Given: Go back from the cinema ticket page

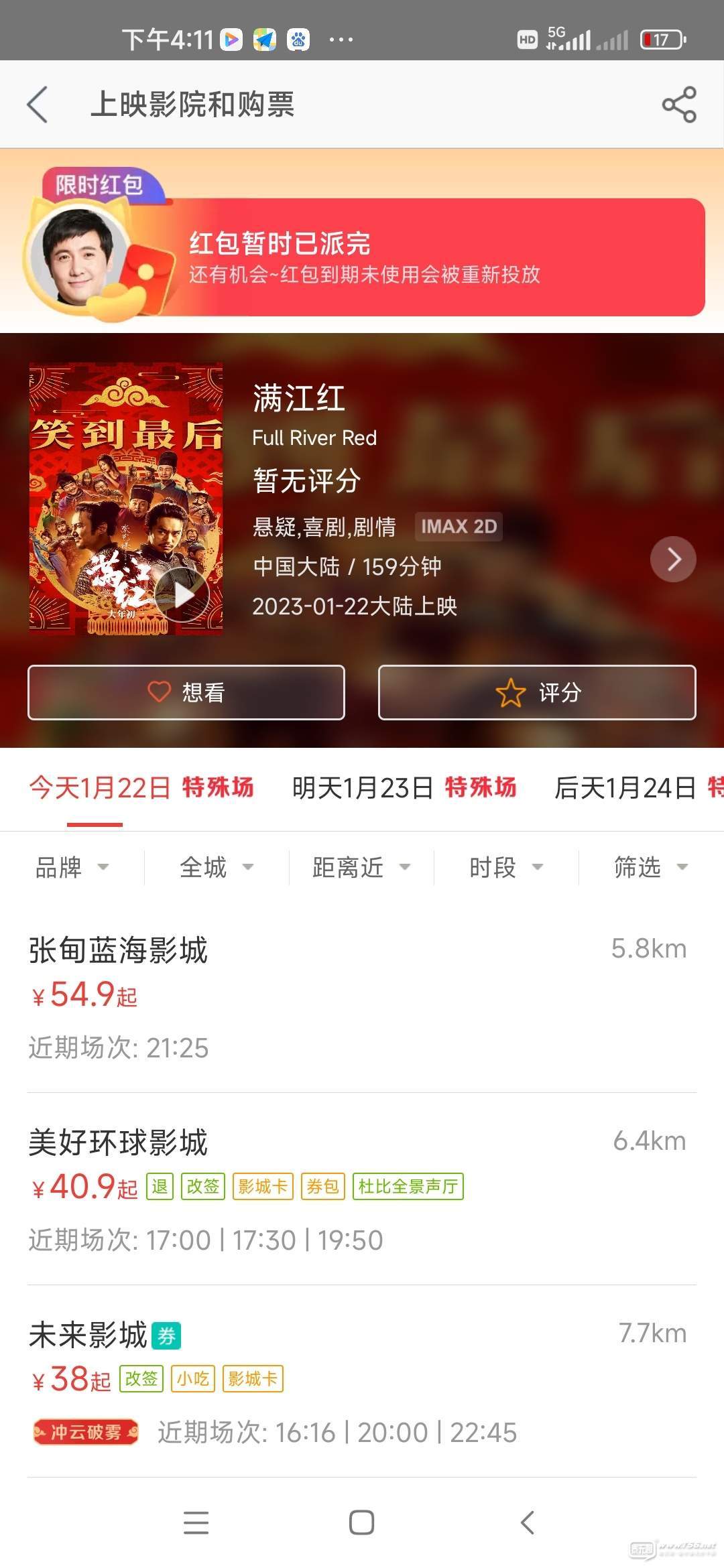Looking at the screenshot, I should pyautogui.click(x=38, y=105).
